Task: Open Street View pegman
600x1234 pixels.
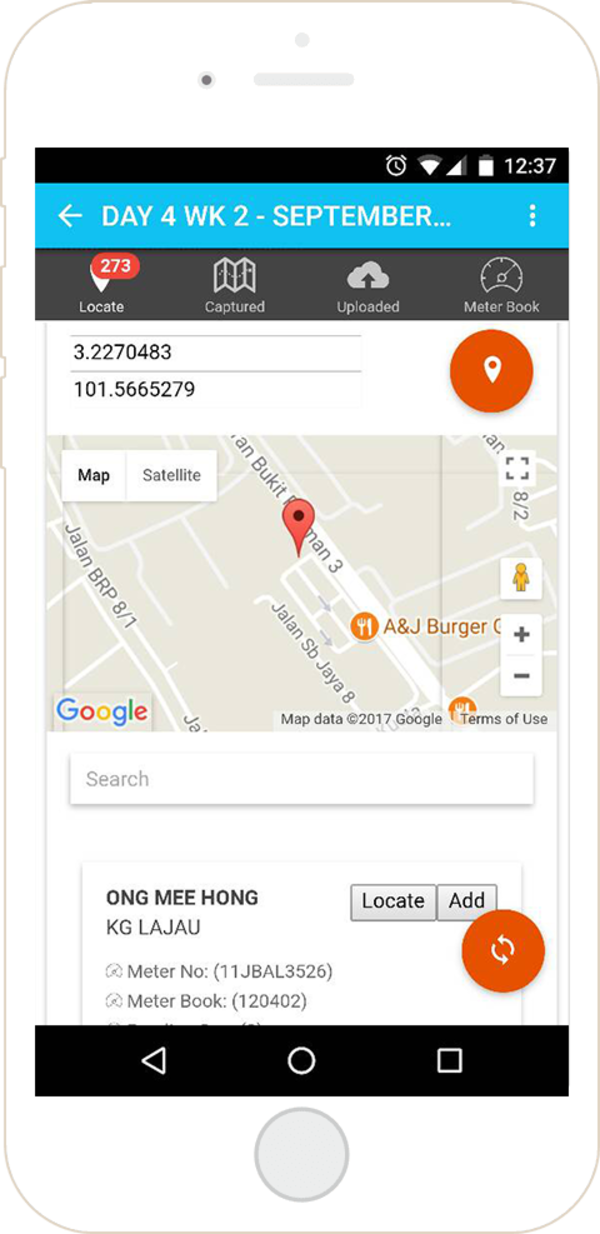Action: click(520, 578)
